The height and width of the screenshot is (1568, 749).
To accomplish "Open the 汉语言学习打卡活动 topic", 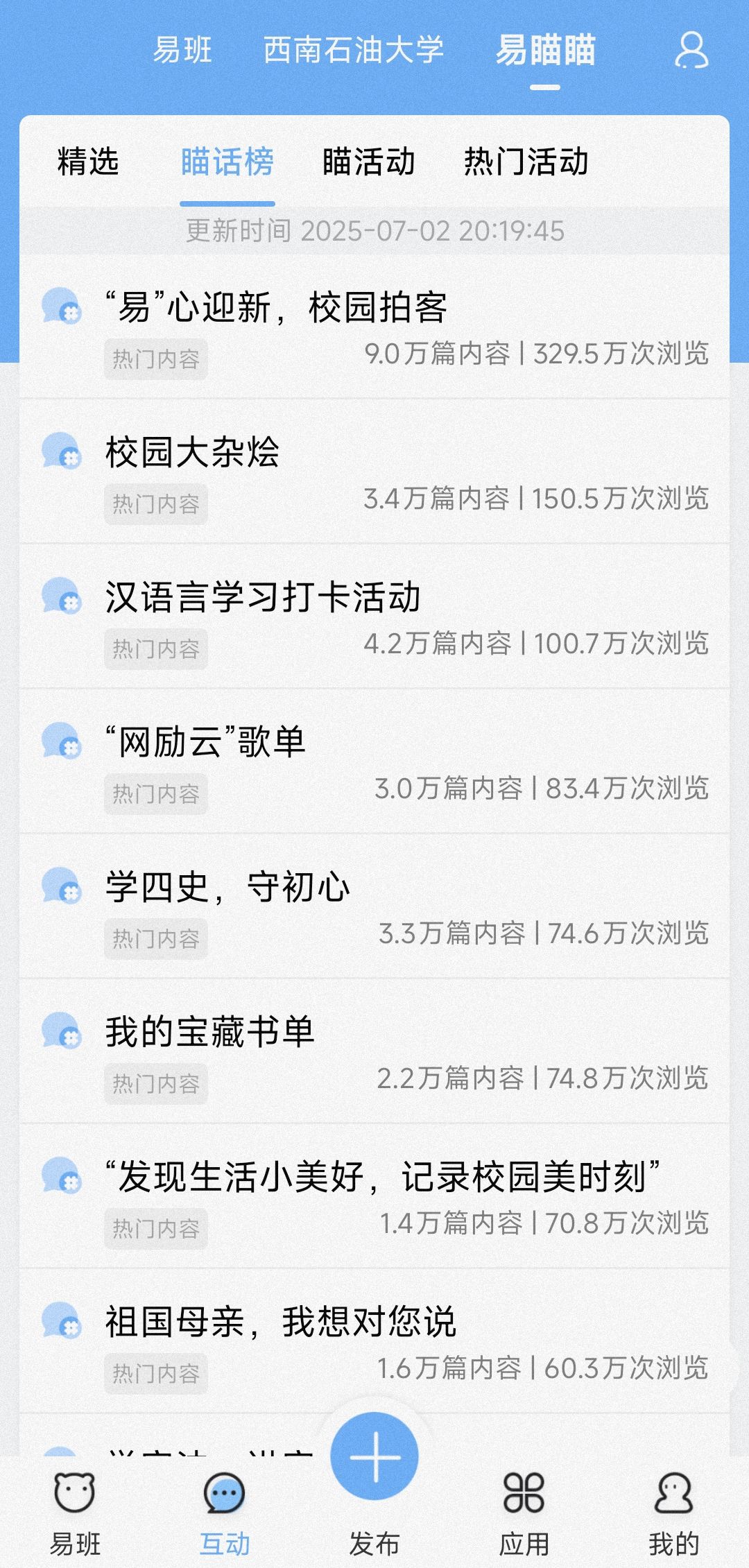I will click(374, 617).
